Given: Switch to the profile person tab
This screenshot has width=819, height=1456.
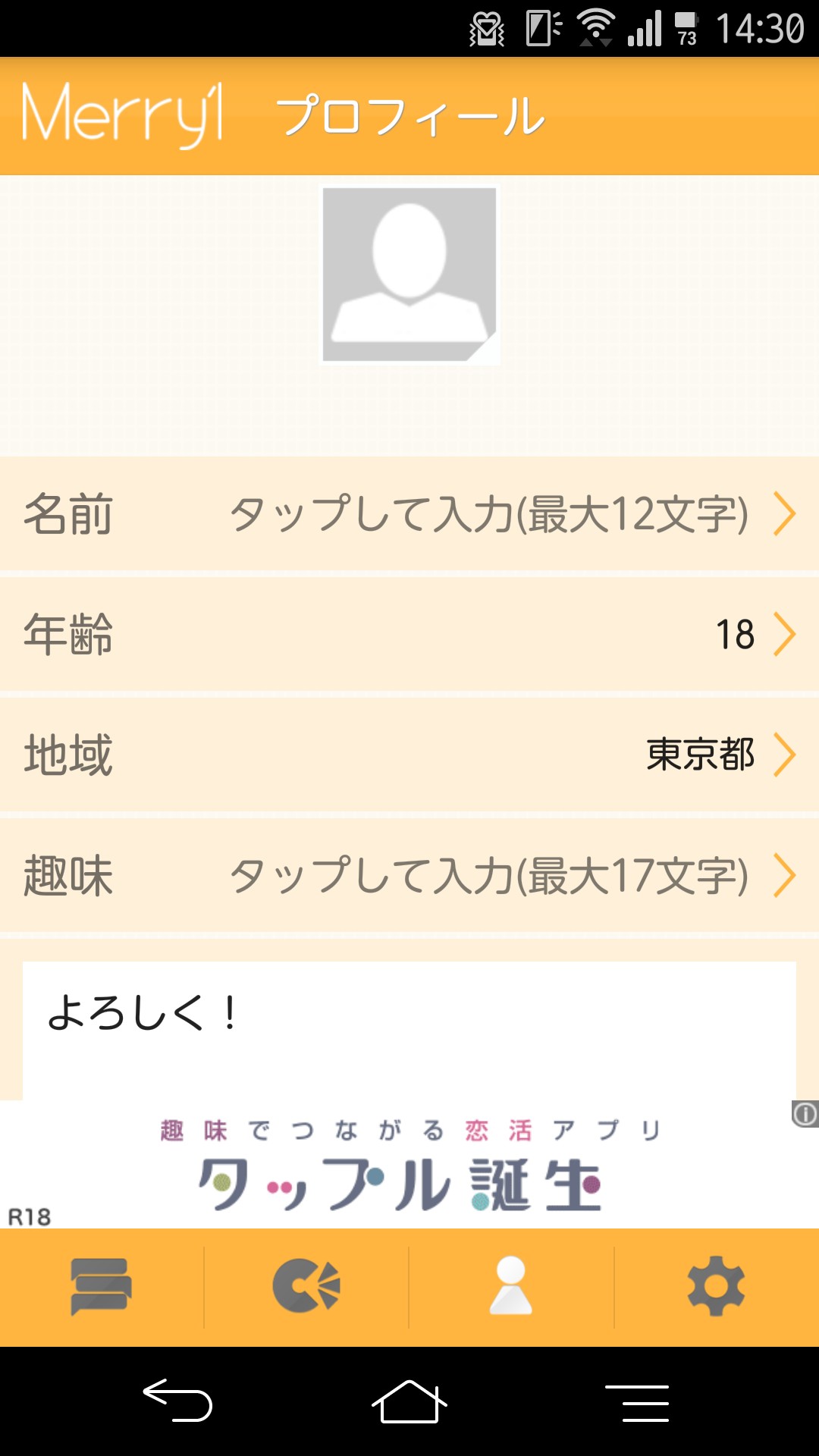Looking at the screenshot, I should [x=511, y=1287].
